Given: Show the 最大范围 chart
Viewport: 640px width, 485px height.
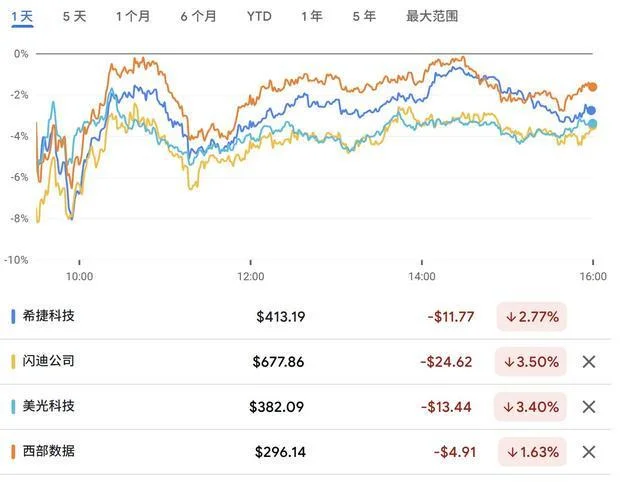Looking at the screenshot, I should pyautogui.click(x=432, y=16).
